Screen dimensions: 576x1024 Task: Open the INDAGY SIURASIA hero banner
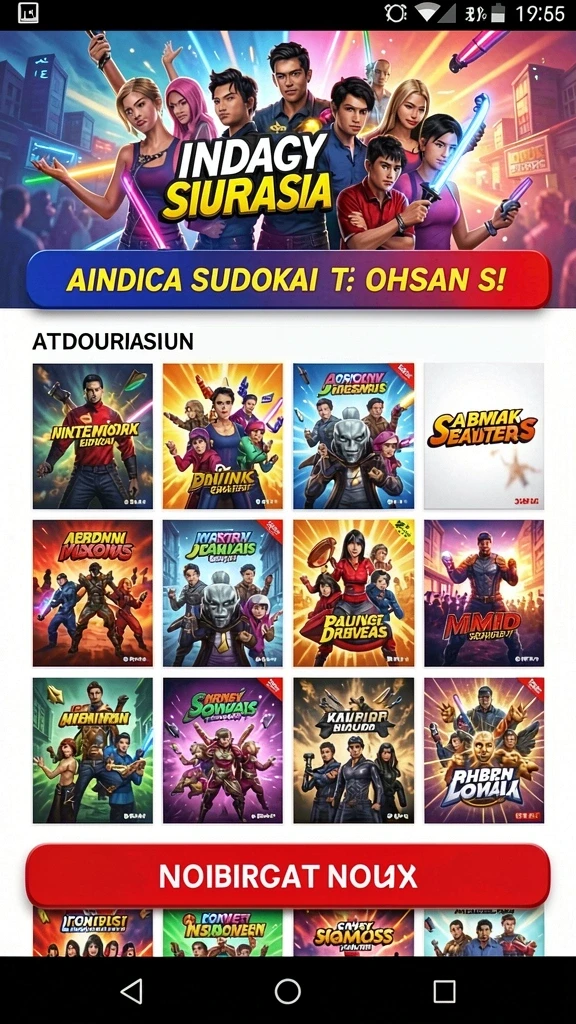(288, 140)
